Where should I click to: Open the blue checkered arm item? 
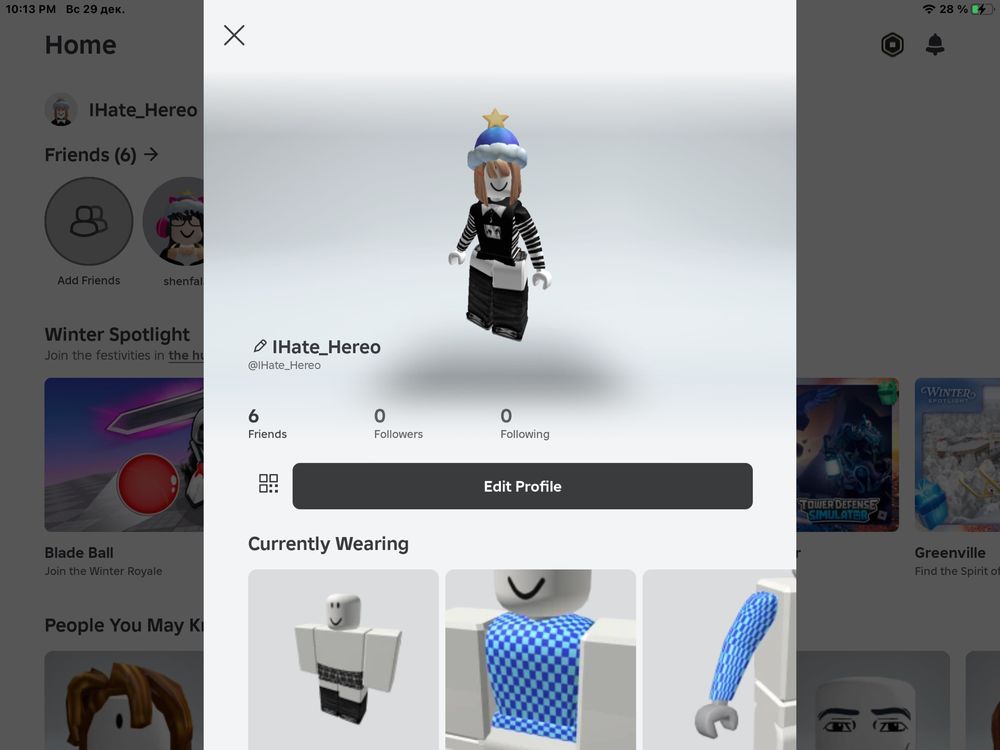pos(718,660)
